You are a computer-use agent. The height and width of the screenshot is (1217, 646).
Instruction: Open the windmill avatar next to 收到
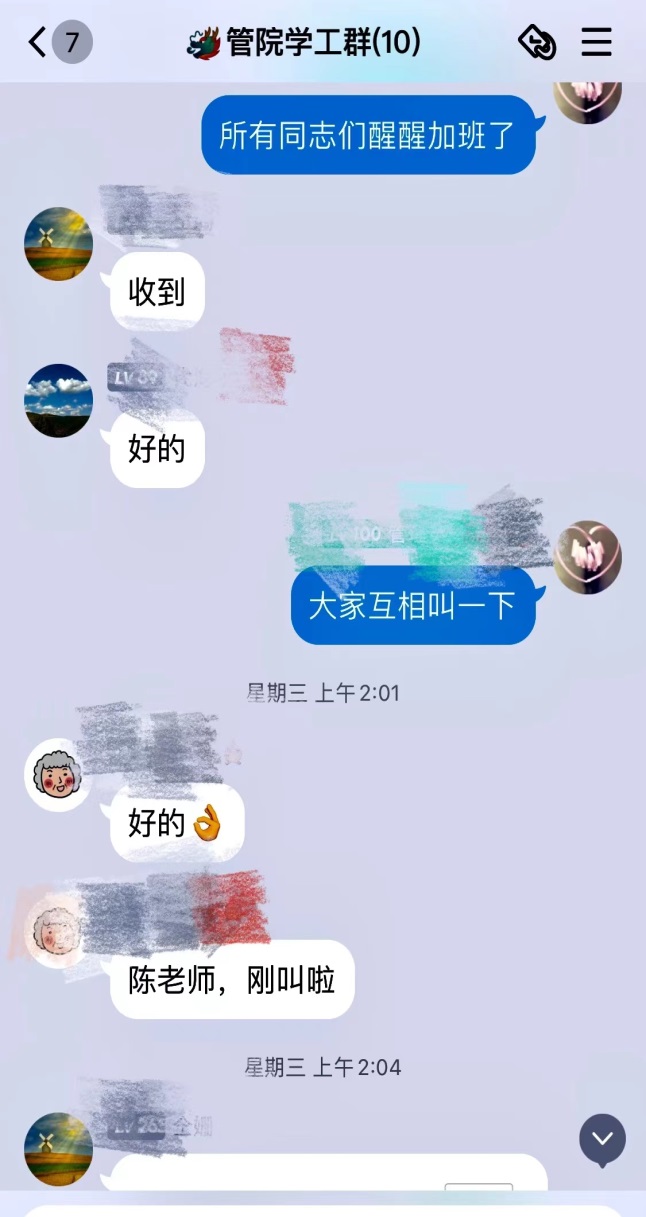[x=58, y=243]
